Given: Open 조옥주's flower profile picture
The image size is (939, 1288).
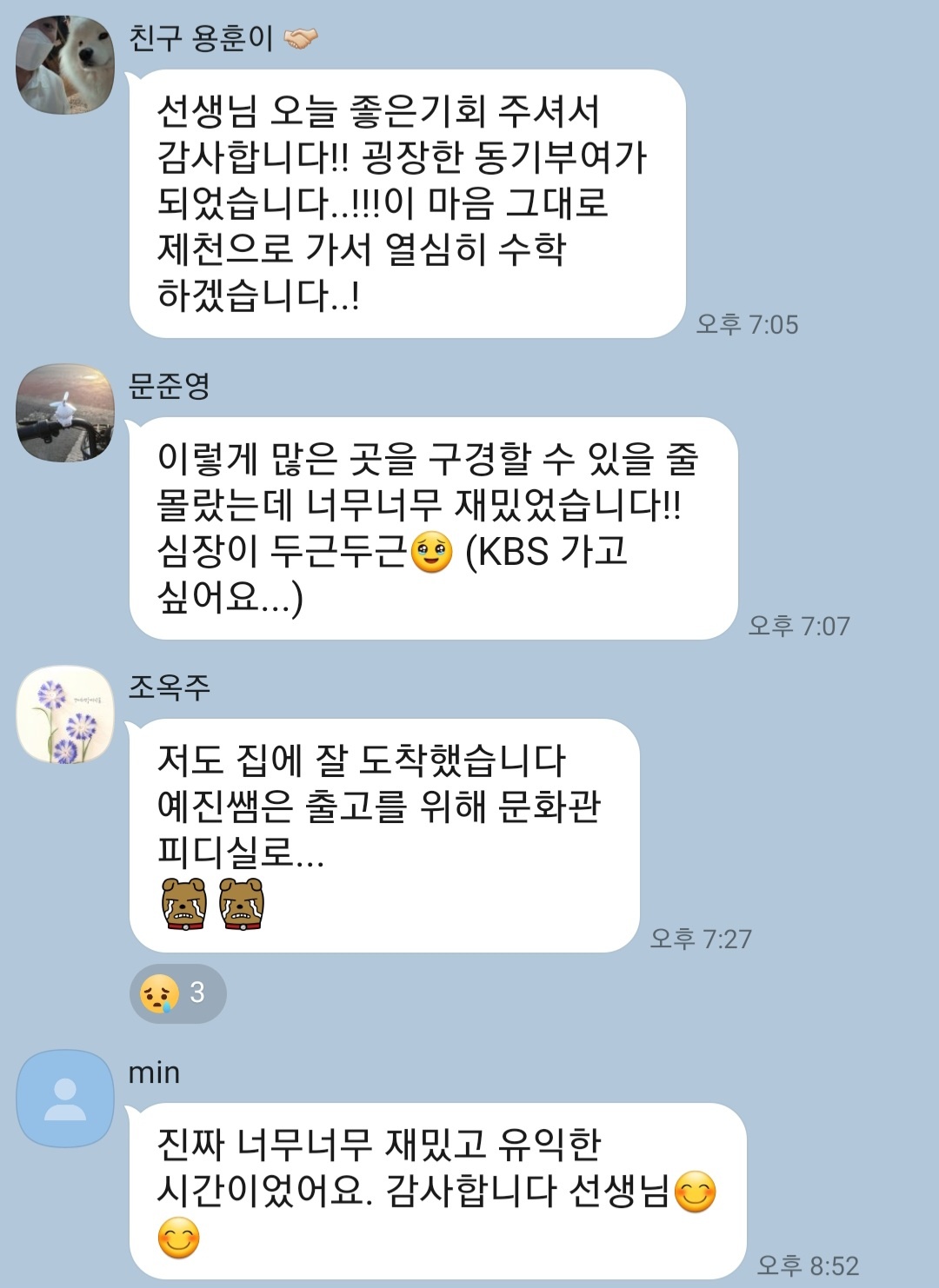Looking at the screenshot, I should 65,714.
